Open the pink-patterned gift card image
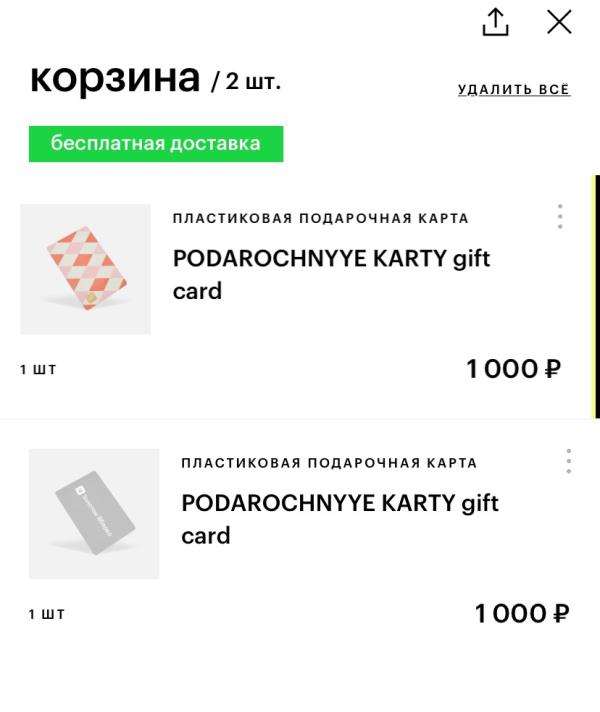This screenshot has height=712, width=600. [86, 269]
